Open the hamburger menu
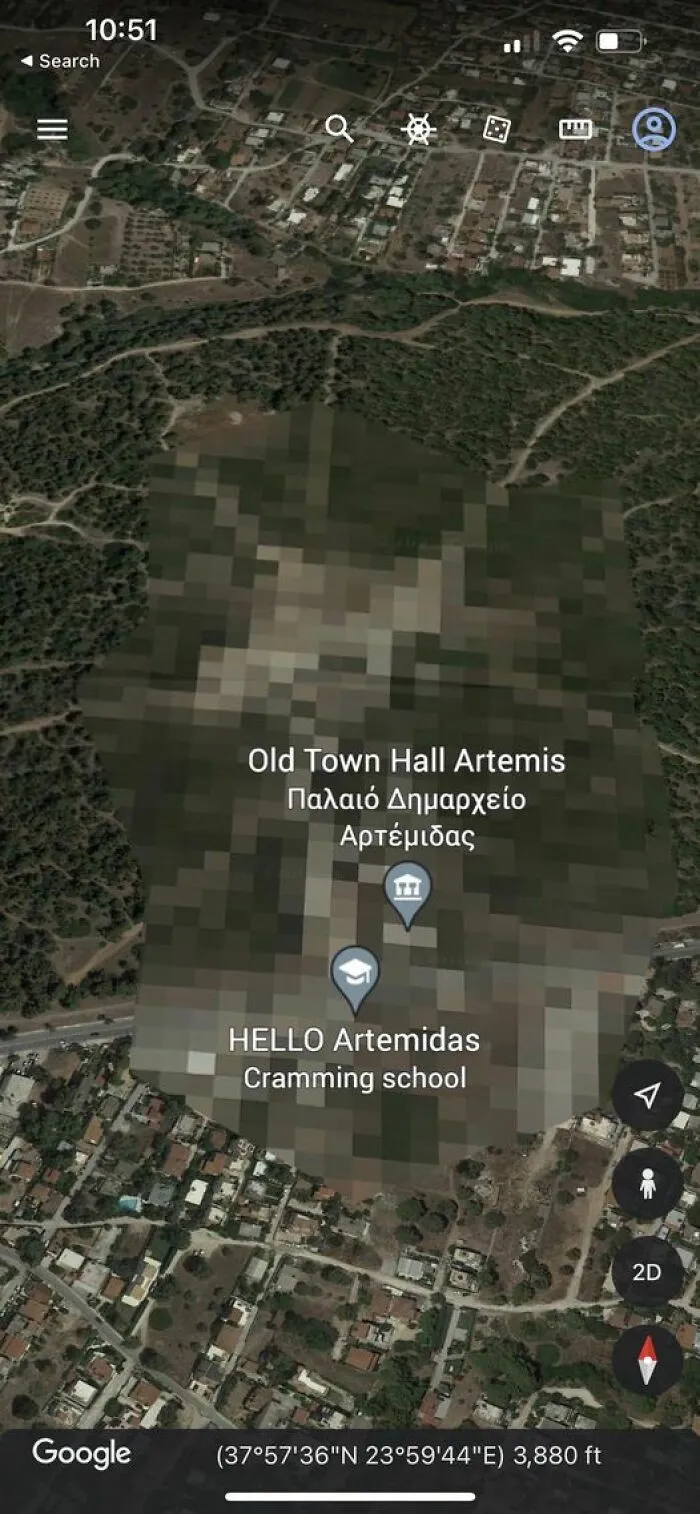Screen dimensions: 700x1514 [52, 129]
